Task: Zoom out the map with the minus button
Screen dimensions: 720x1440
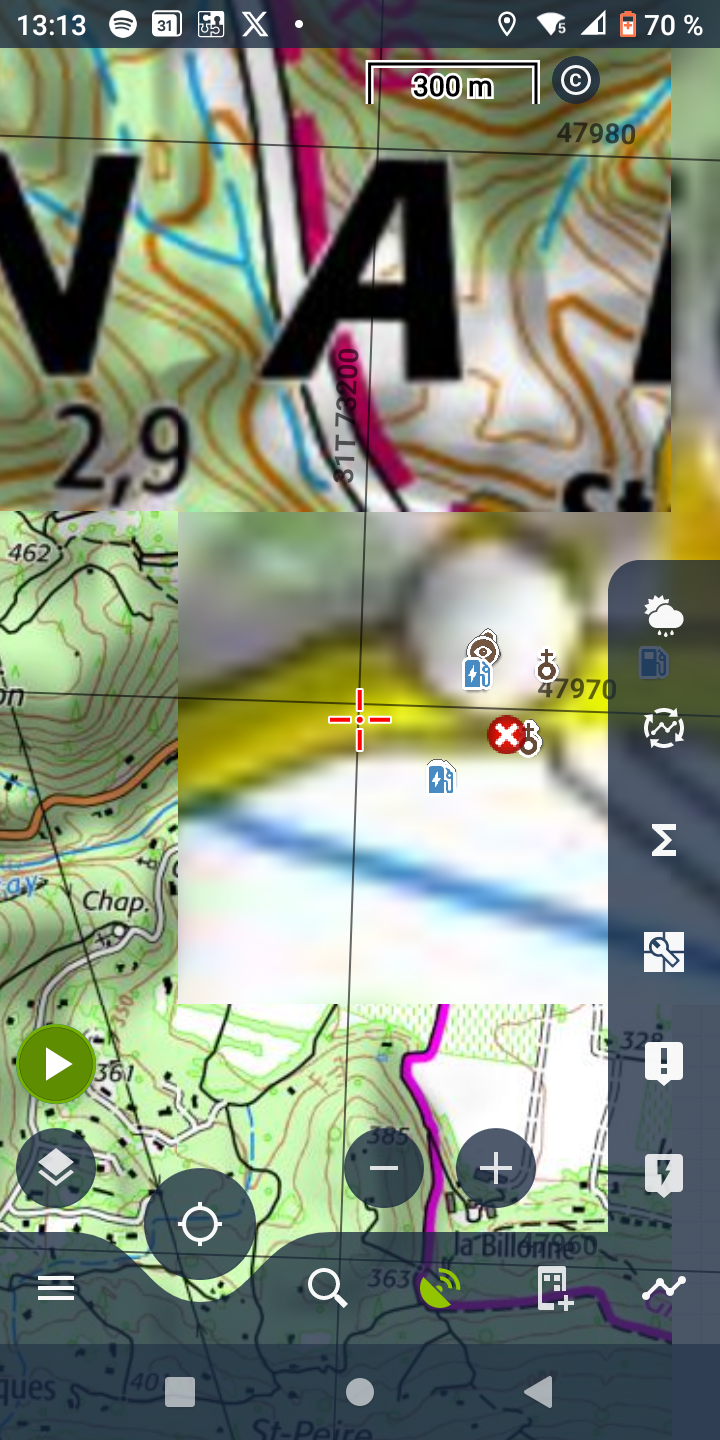Action: (x=384, y=1168)
